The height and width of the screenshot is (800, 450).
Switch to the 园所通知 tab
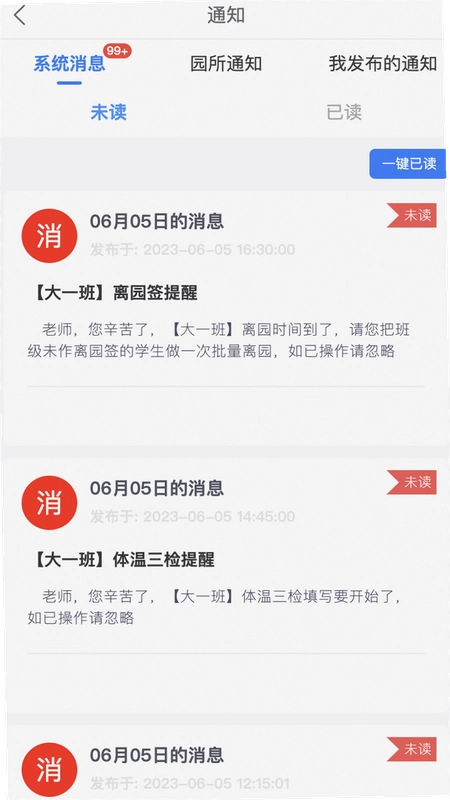click(x=226, y=64)
